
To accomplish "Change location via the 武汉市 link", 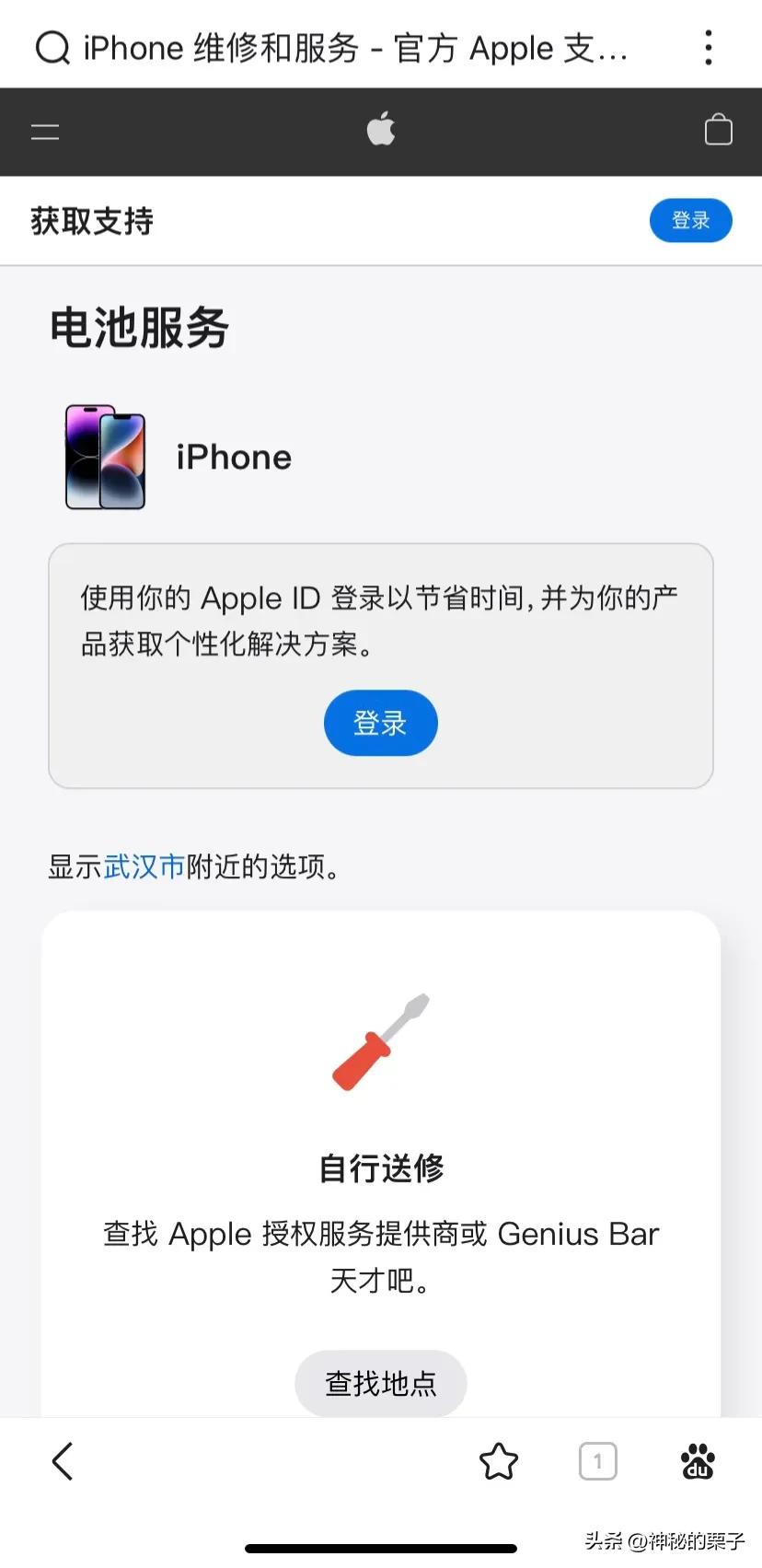I will (144, 866).
